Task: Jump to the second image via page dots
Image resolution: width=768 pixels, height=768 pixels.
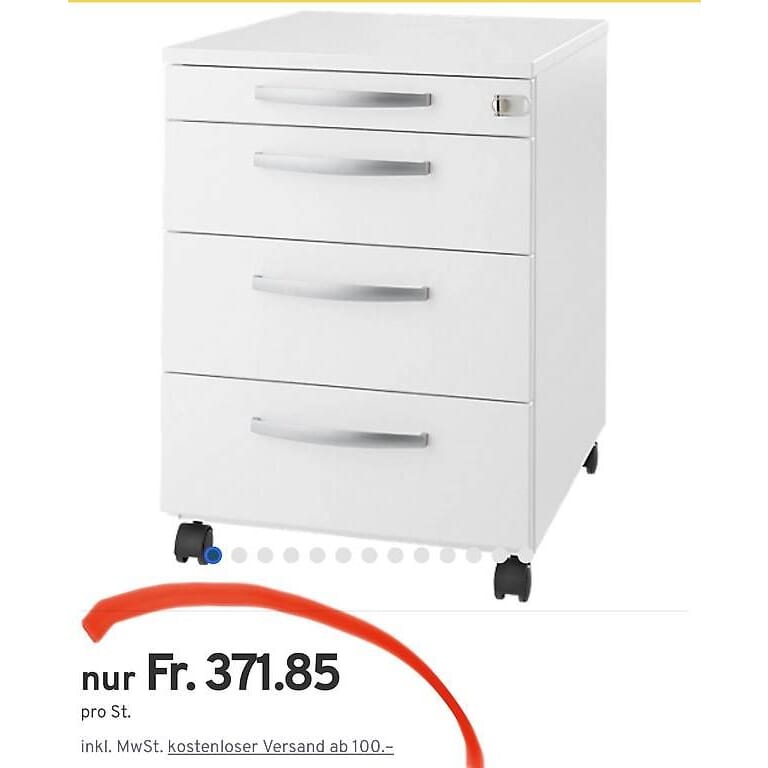Action: pos(239,555)
